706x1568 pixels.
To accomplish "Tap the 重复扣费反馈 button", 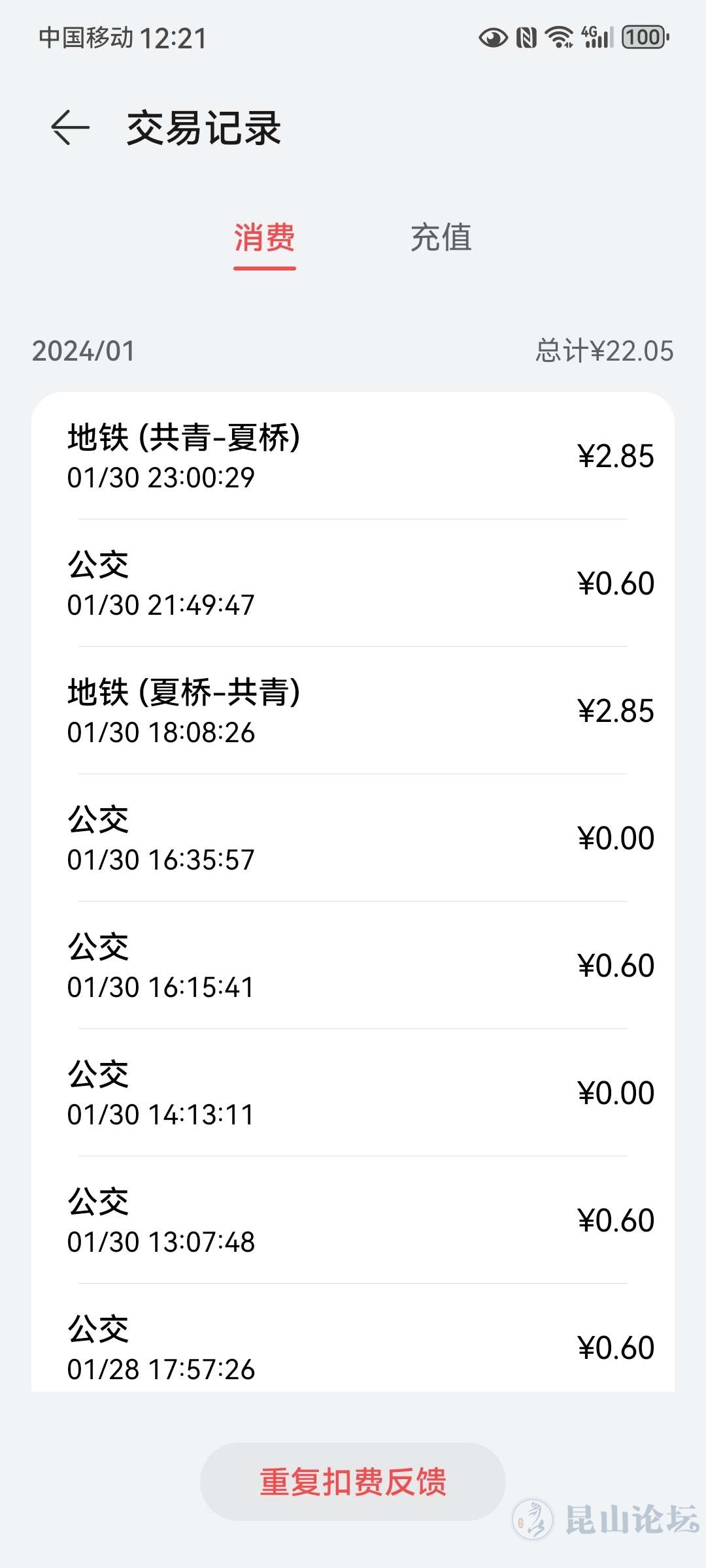I will (353, 1481).
